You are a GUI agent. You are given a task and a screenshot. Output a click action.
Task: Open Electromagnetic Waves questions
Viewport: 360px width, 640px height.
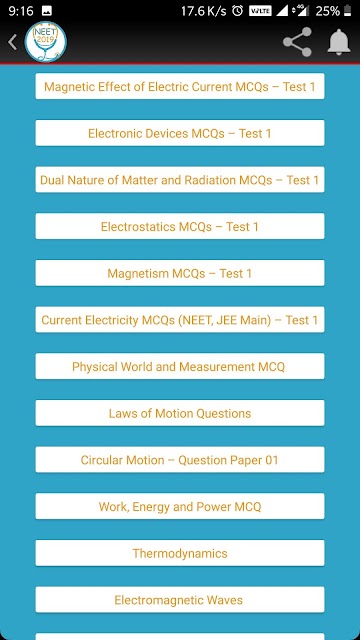[180, 600]
